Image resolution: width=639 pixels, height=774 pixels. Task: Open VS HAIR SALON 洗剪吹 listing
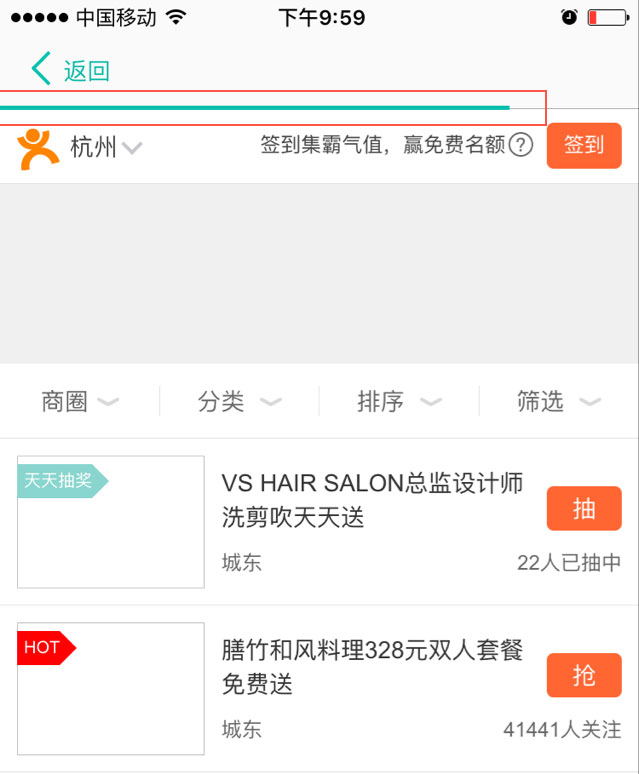372,500
